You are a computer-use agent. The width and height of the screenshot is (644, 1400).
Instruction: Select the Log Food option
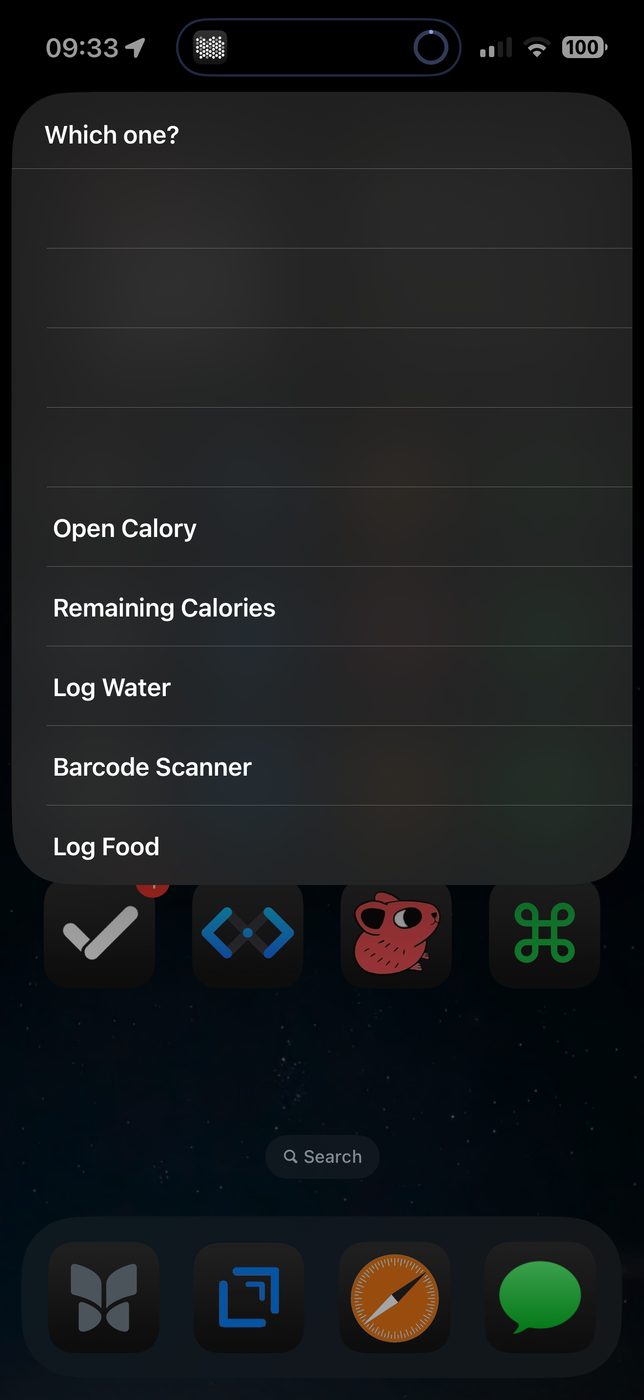(106, 846)
